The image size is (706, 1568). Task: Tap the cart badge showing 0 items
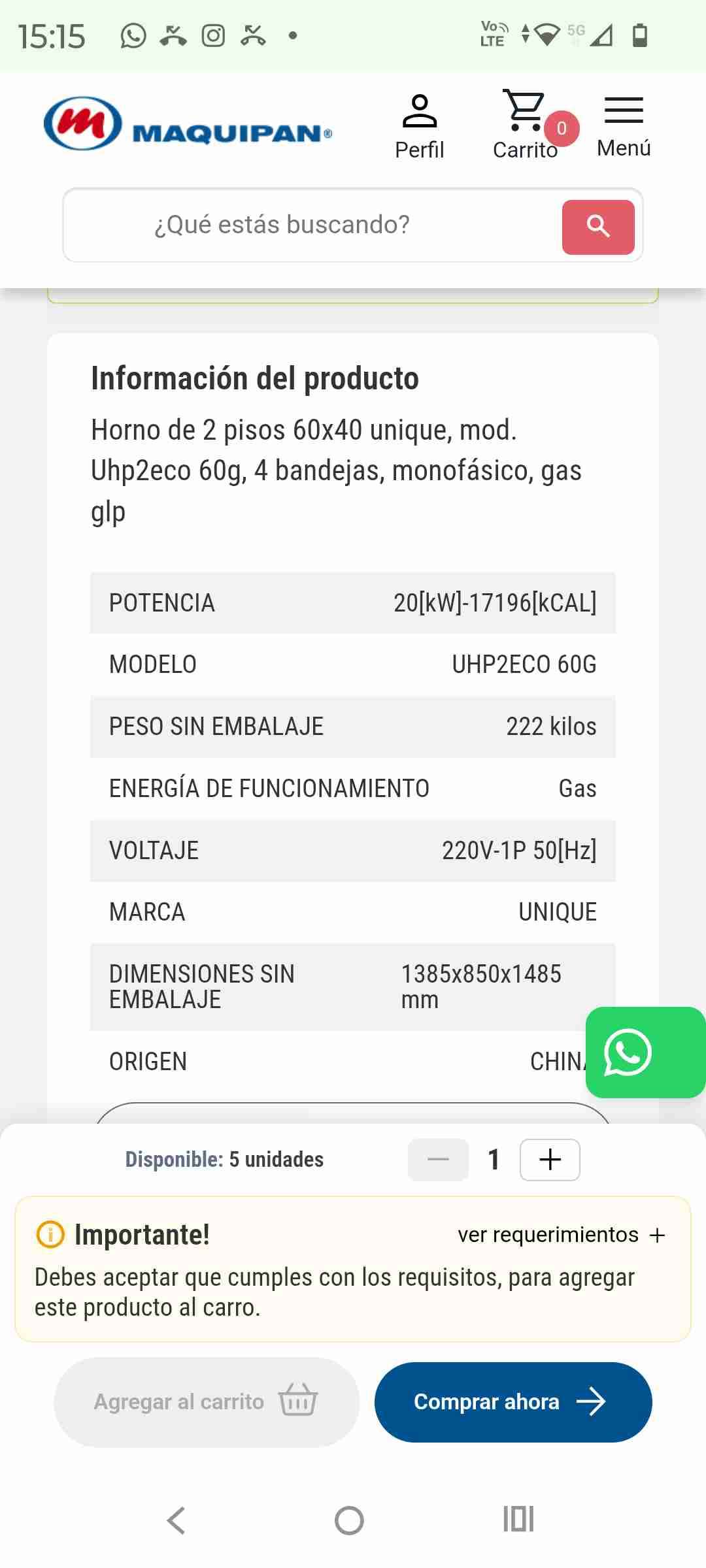(x=561, y=128)
